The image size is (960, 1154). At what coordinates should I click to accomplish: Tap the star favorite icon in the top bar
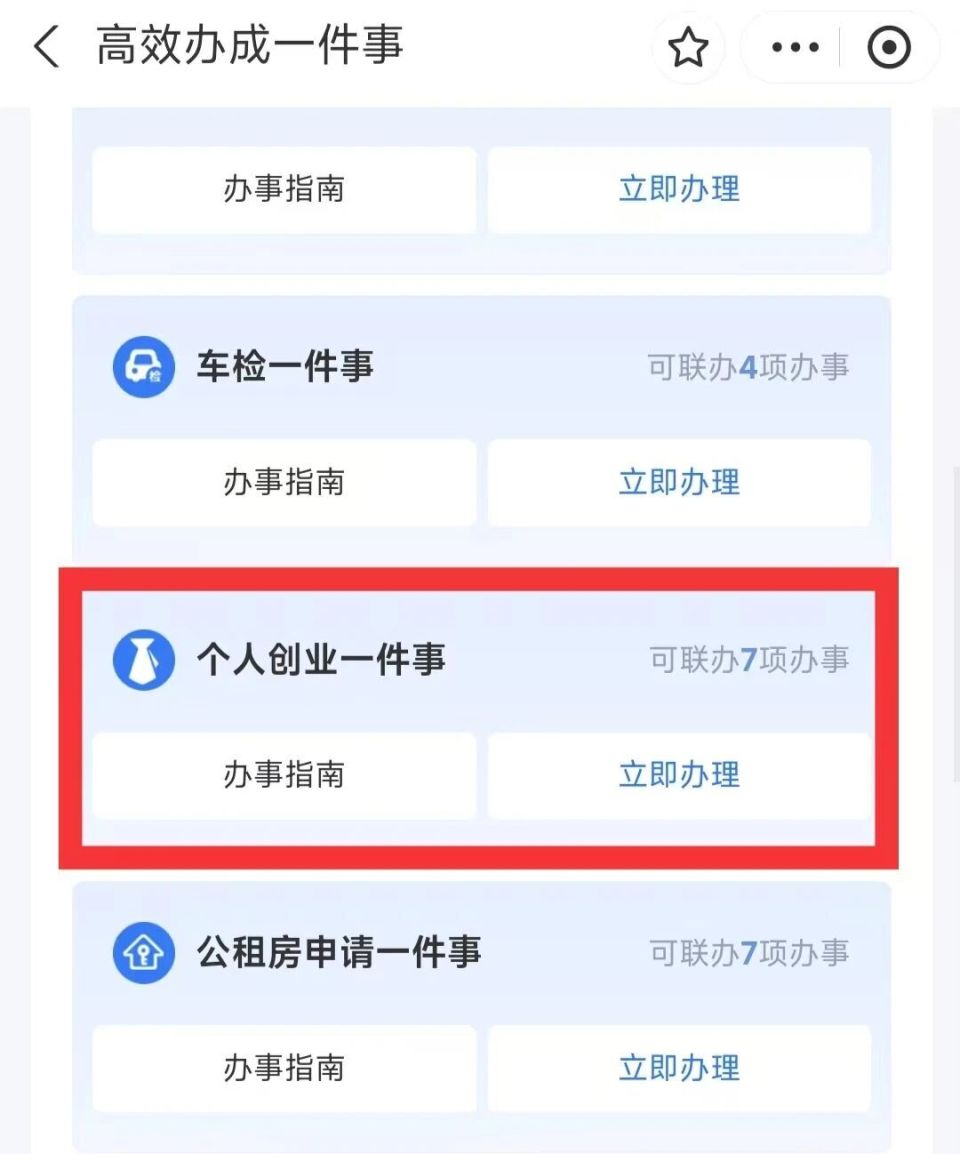tap(688, 46)
